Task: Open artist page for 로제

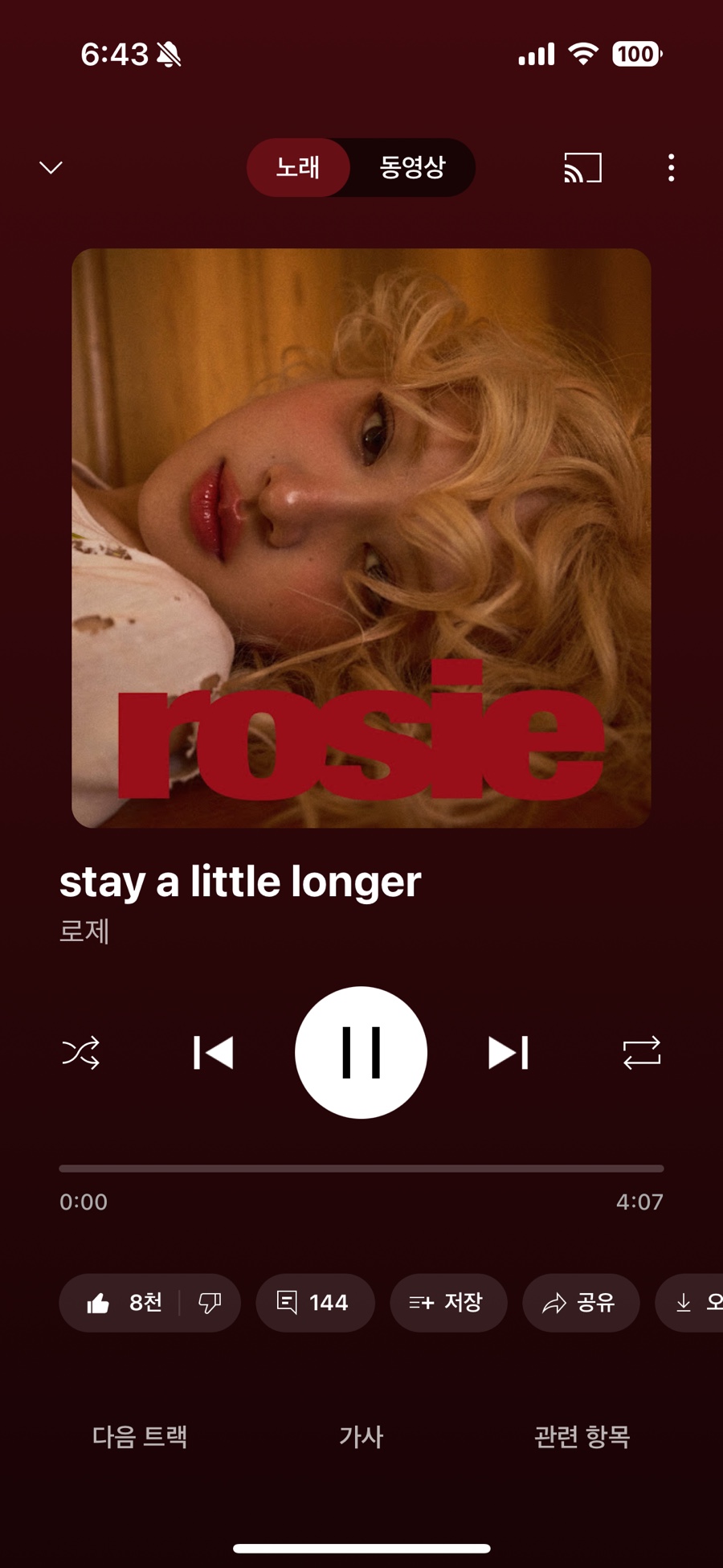Action: point(84,931)
